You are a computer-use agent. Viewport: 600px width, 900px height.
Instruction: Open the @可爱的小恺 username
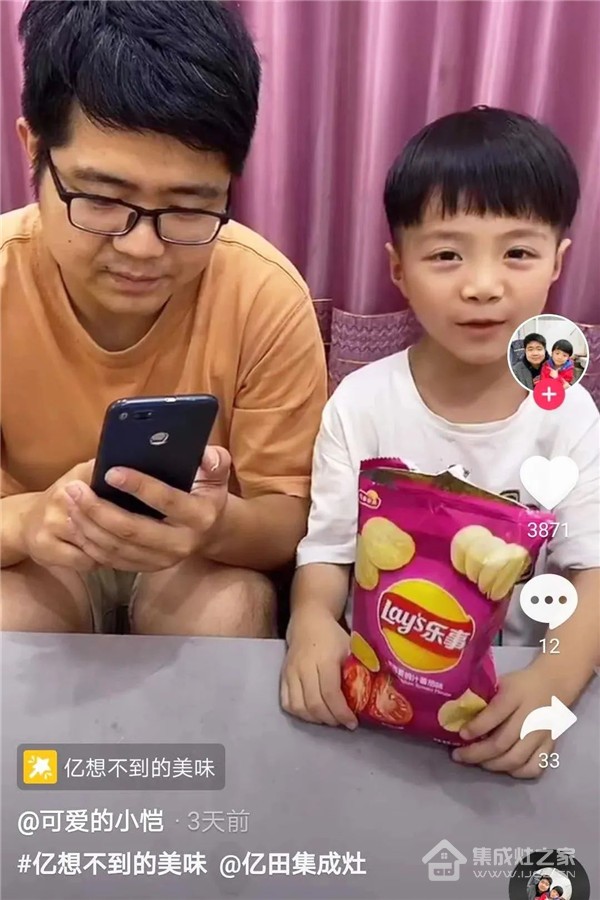coord(90,822)
